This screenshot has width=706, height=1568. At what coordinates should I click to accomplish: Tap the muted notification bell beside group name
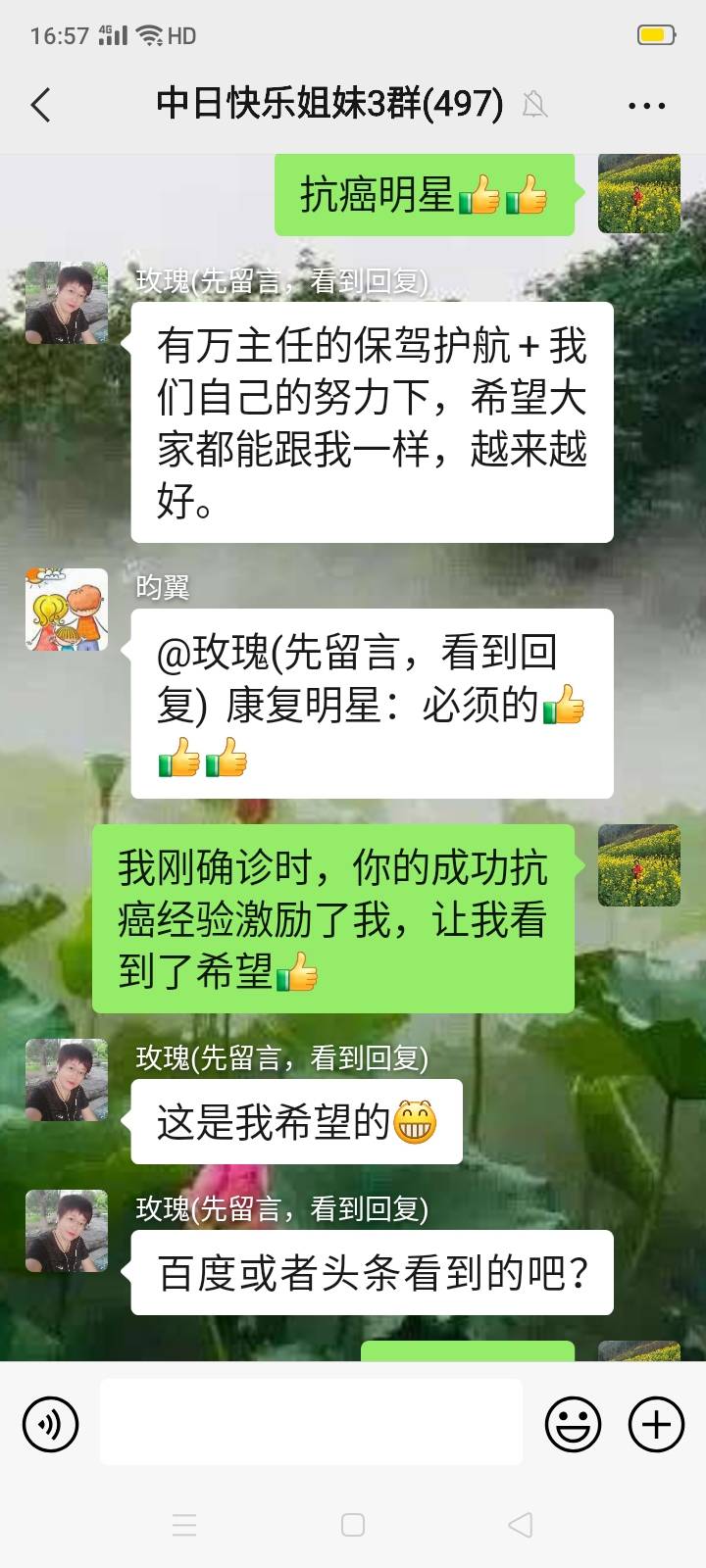(534, 103)
